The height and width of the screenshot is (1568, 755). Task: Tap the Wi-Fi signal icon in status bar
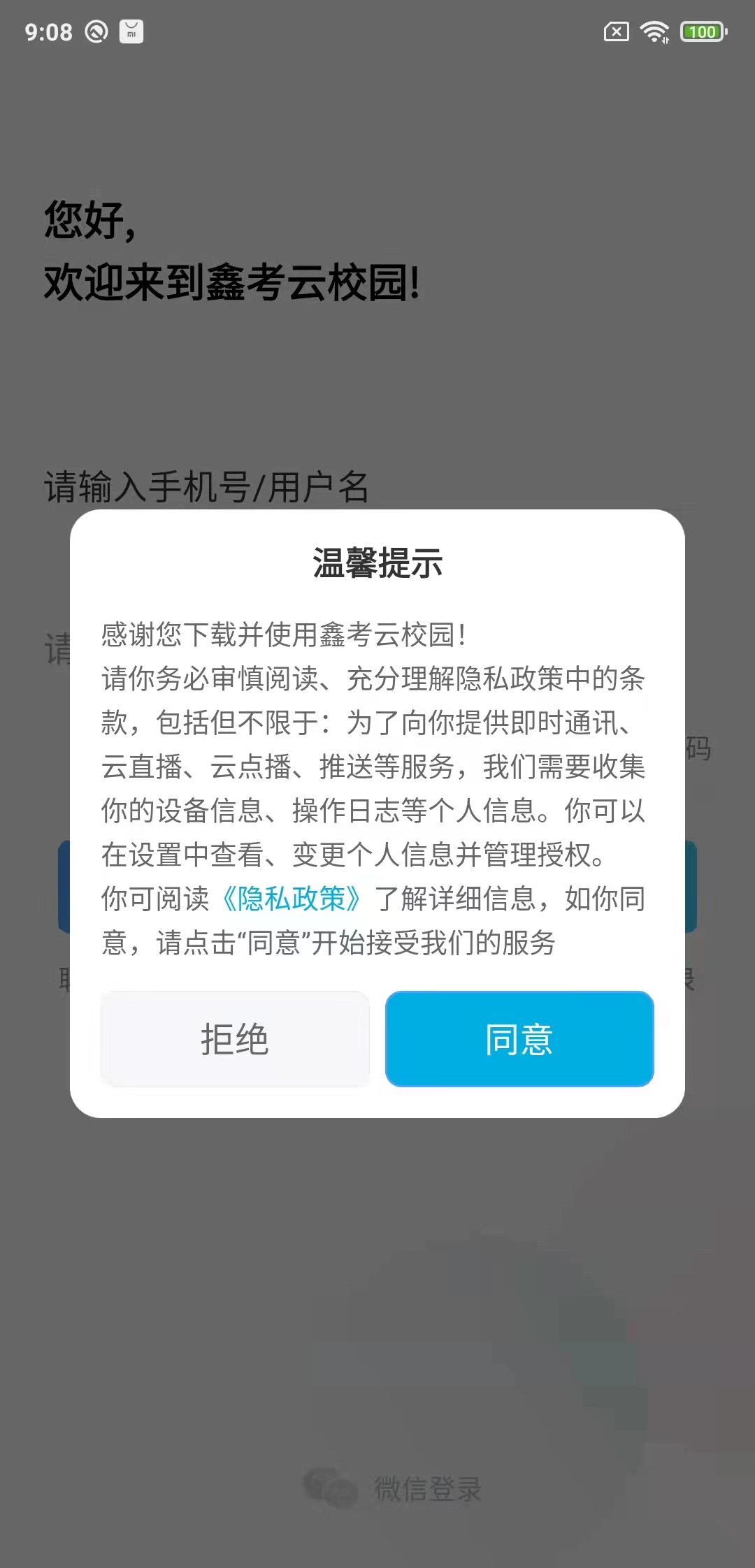[x=655, y=31]
